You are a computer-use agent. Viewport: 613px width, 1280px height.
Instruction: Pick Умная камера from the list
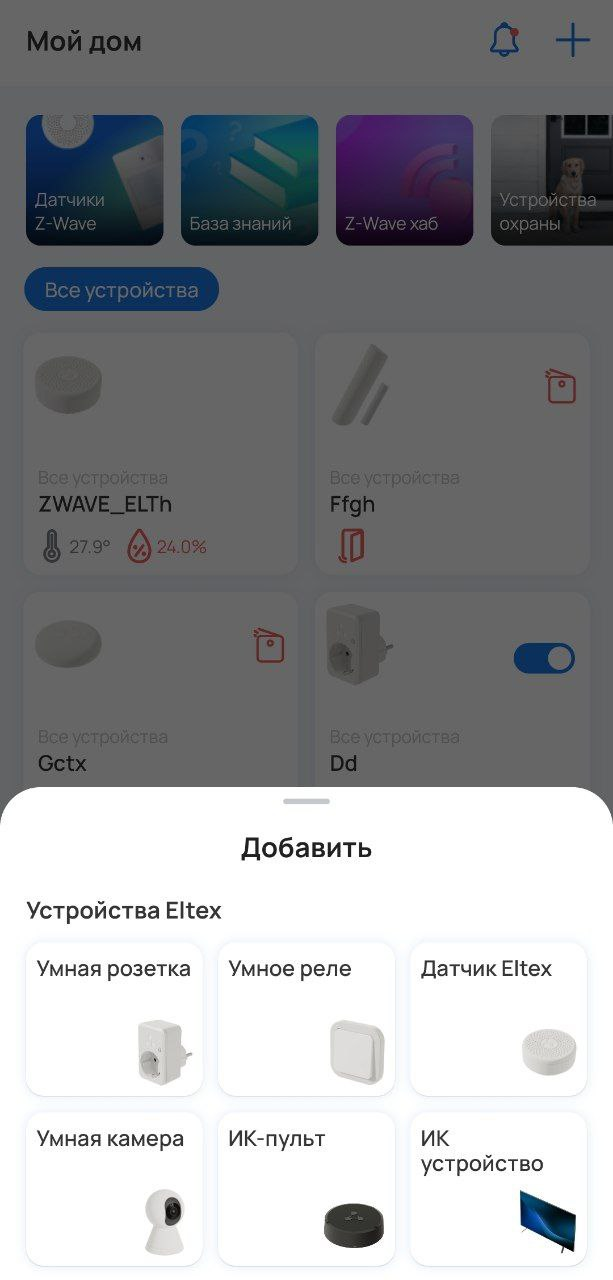(x=114, y=1188)
